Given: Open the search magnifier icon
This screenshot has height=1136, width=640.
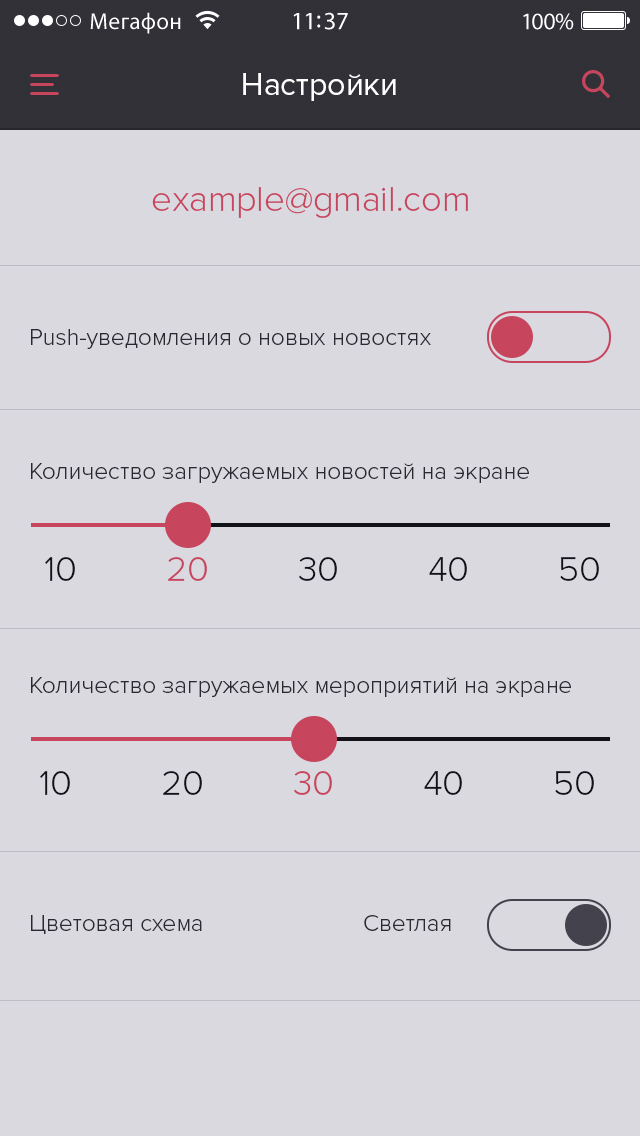Looking at the screenshot, I should (596, 85).
